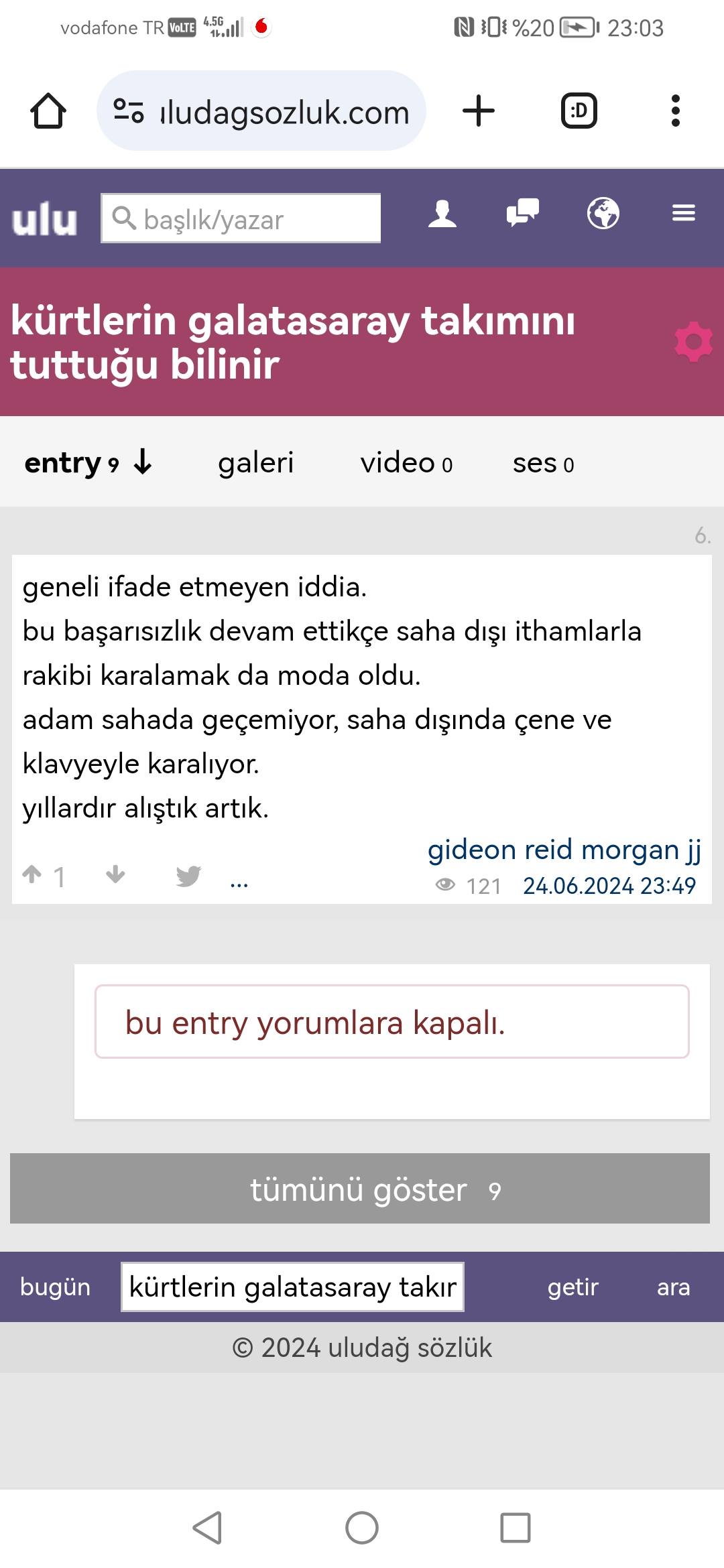The width and height of the screenshot is (724, 1568).
Task: Tap the ara button in footer
Action: [x=673, y=1287]
